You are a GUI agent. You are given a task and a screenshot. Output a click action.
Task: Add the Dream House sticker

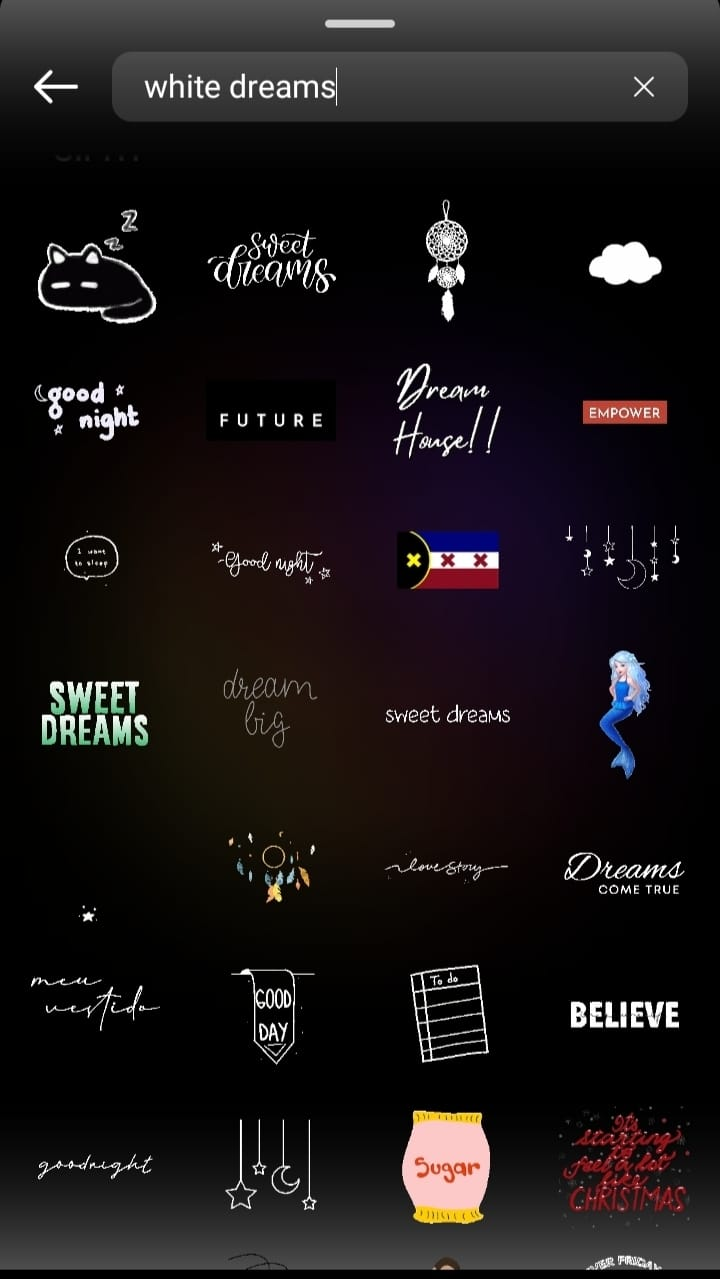pyautogui.click(x=446, y=410)
